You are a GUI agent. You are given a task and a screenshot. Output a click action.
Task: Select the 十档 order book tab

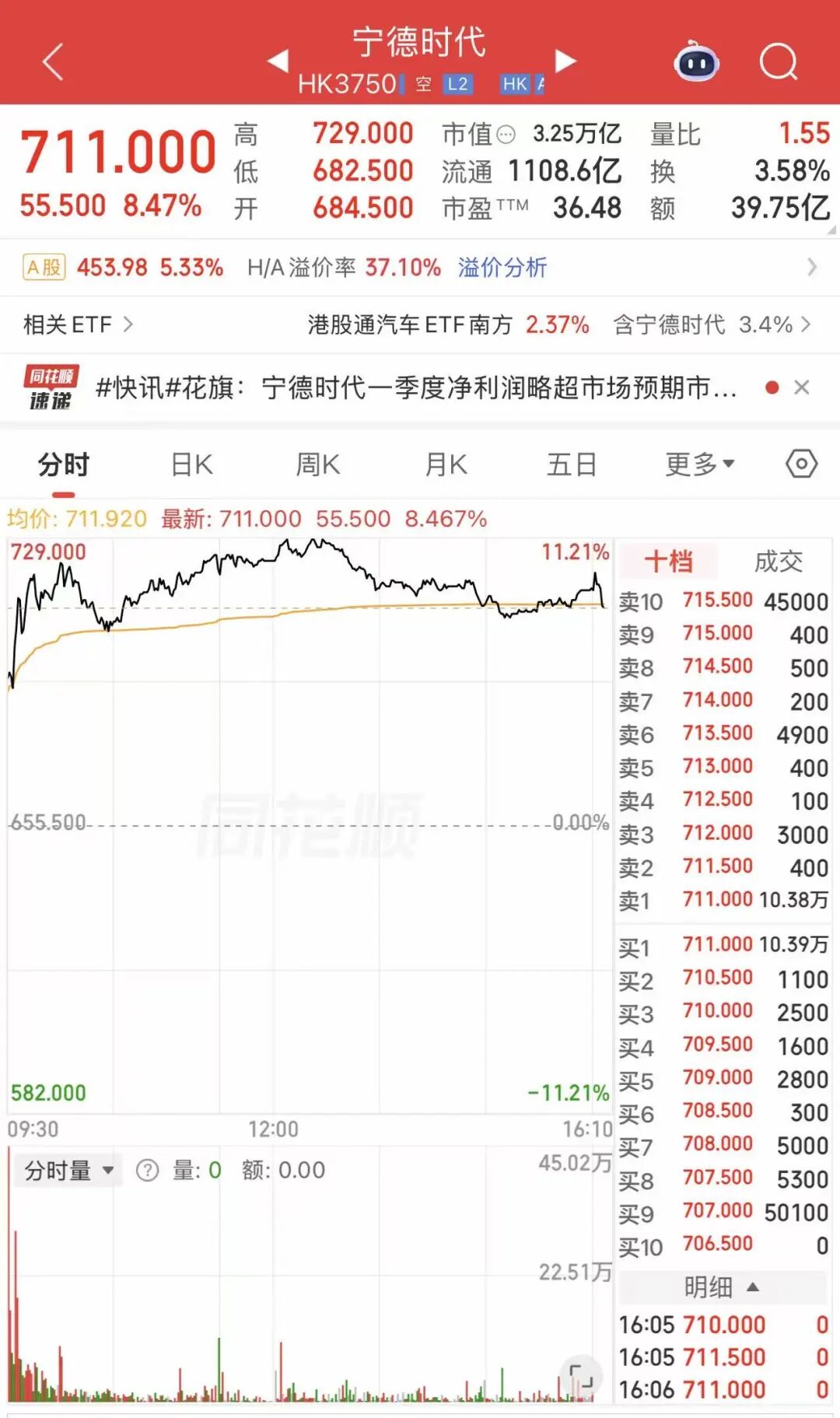point(668,561)
